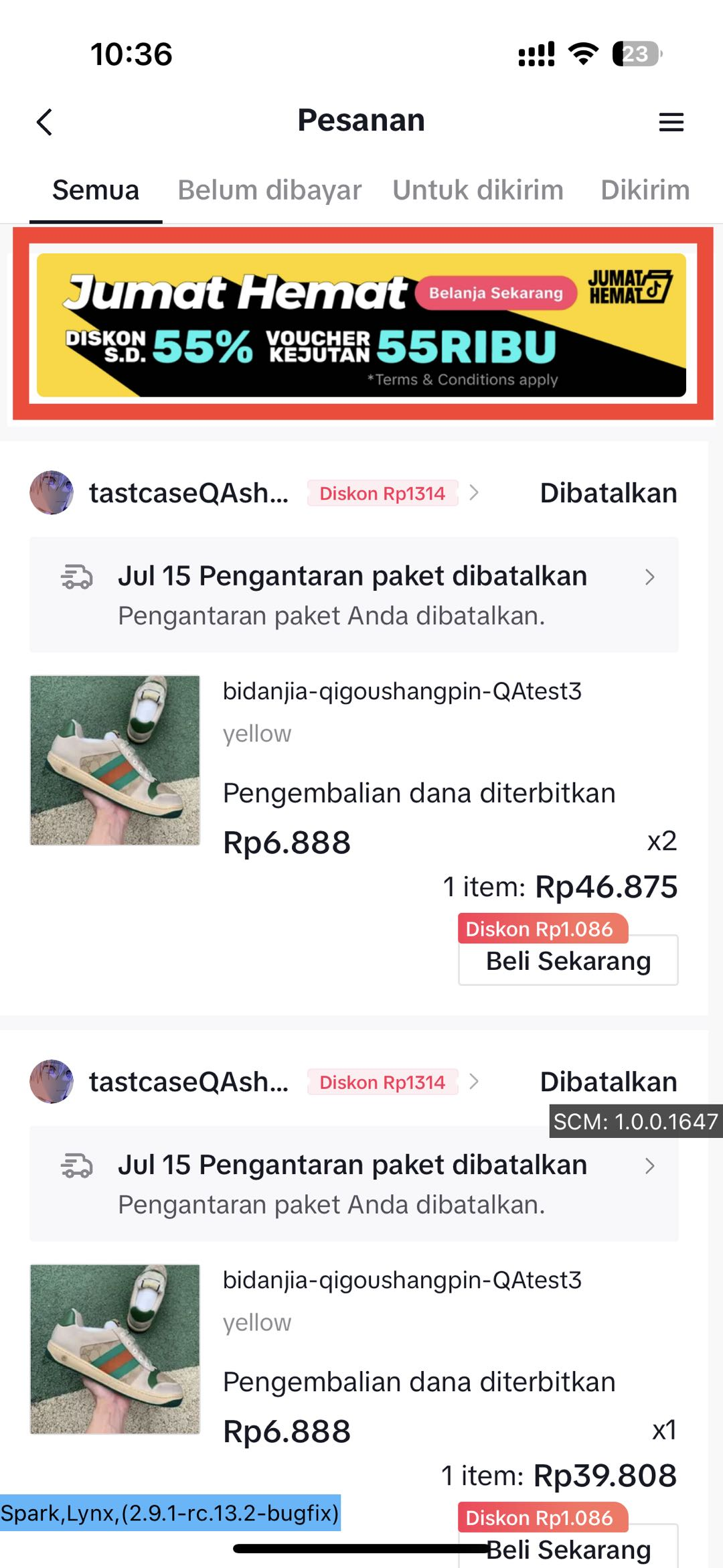Buy again with Beli Sekarang on Rp39.808 order
The height and width of the screenshot is (1568, 723).
coord(568,1549)
